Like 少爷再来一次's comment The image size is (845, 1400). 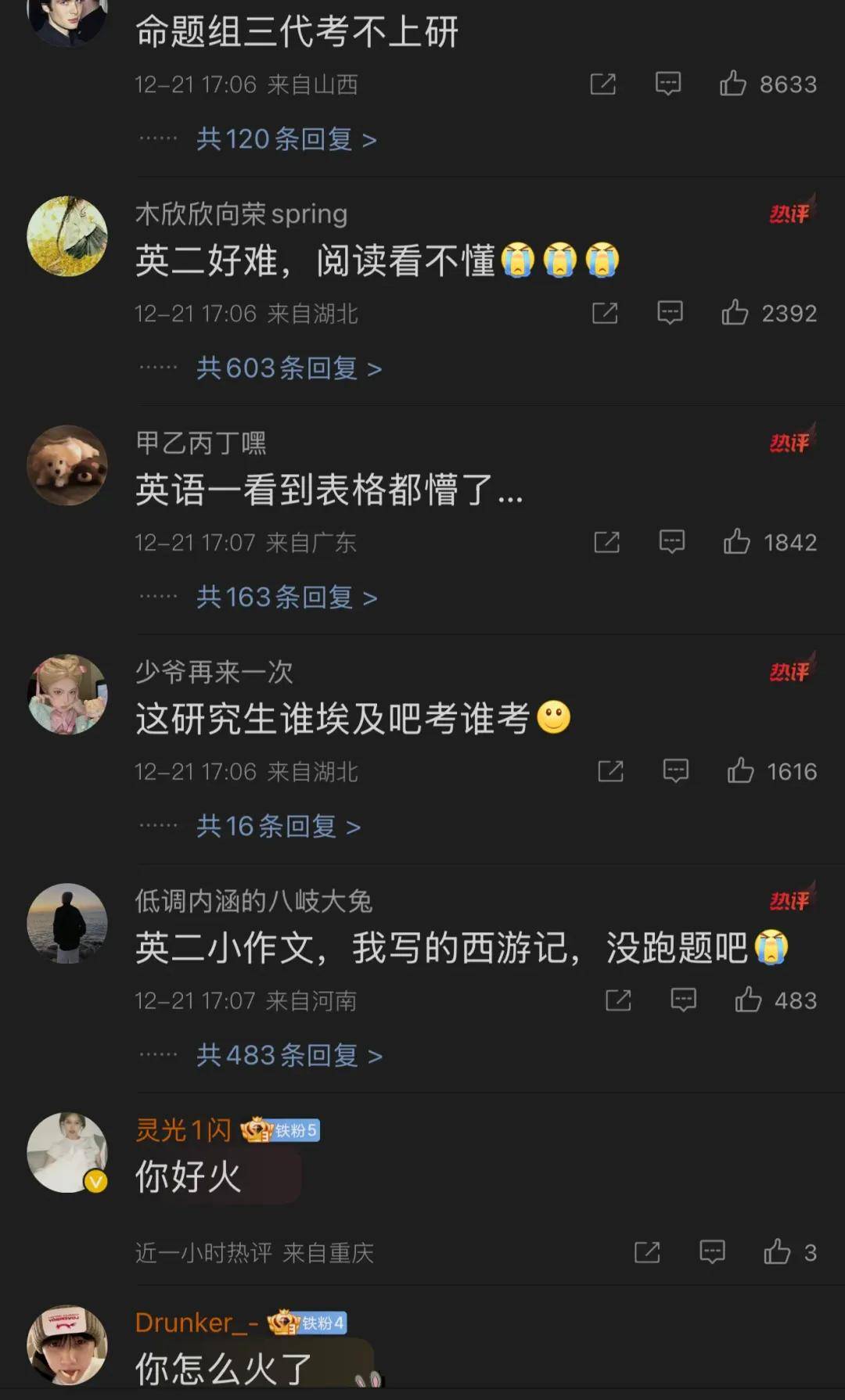(x=740, y=771)
